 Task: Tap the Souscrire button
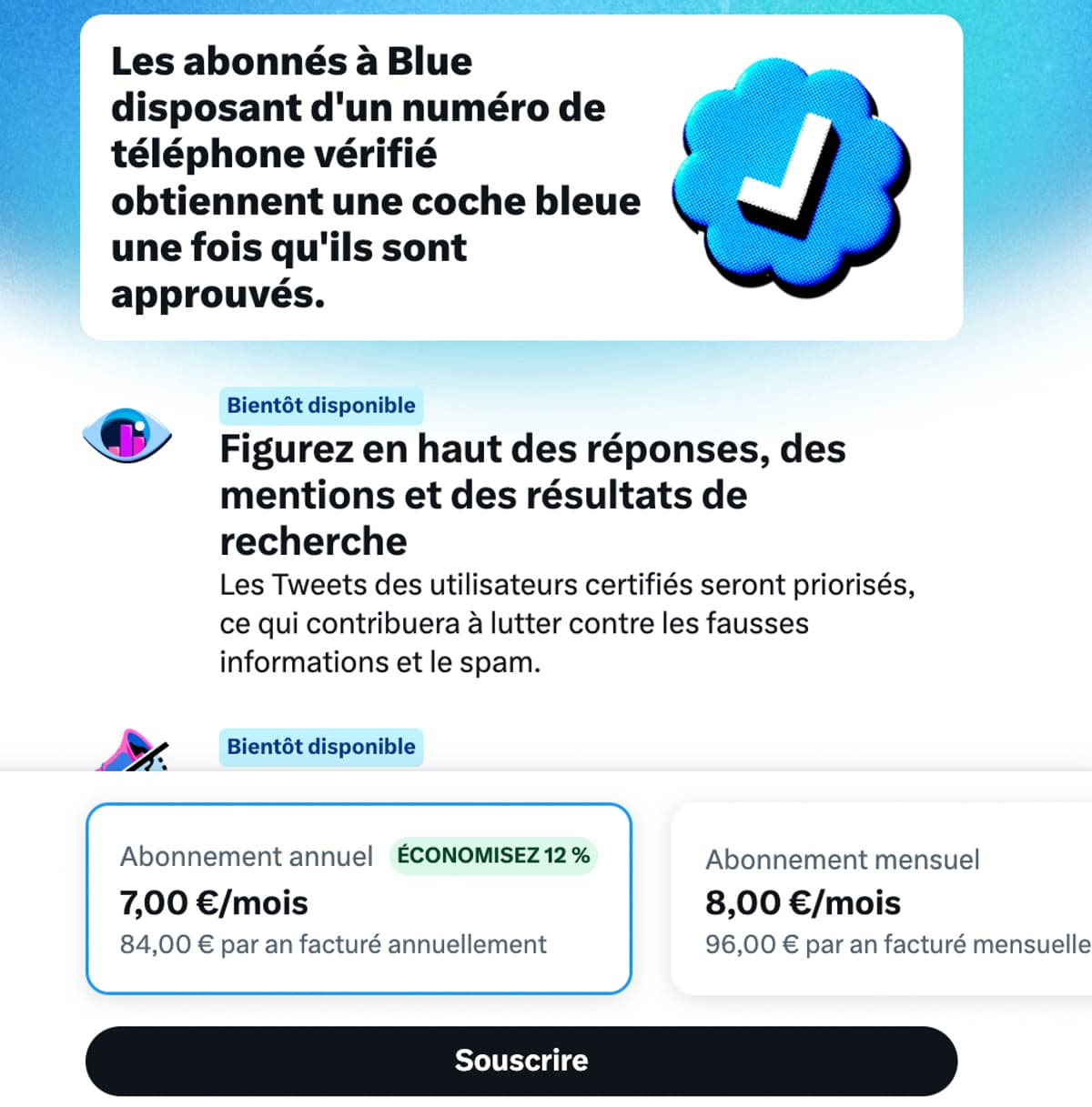pyautogui.click(x=521, y=1061)
